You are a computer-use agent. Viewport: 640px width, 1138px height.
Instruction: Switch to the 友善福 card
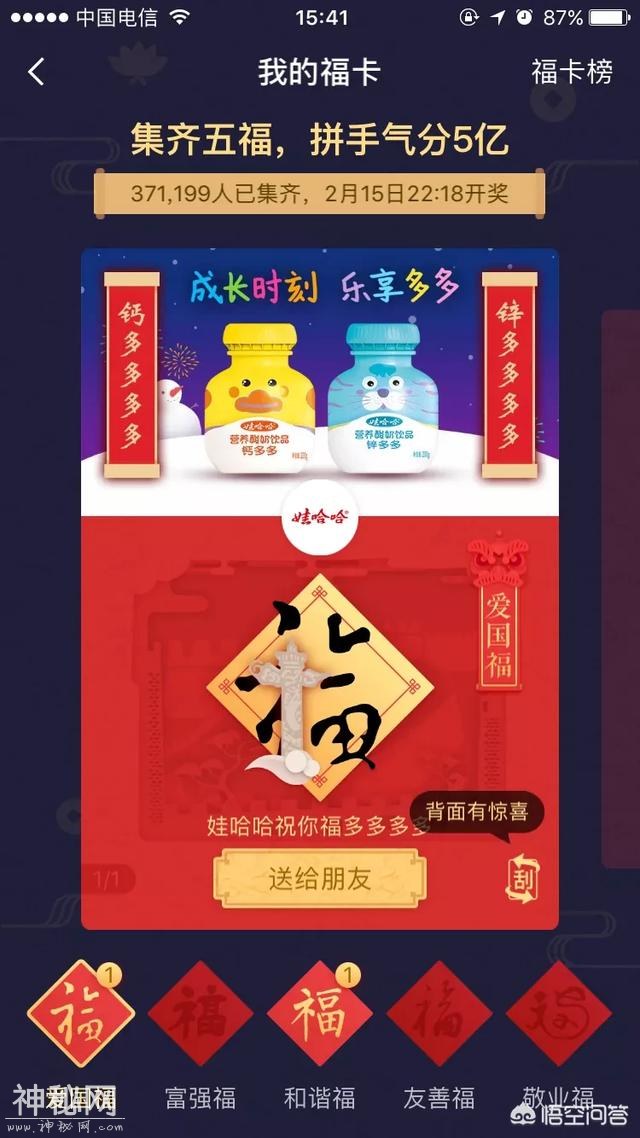pyautogui.click(x=439, y=1013)
